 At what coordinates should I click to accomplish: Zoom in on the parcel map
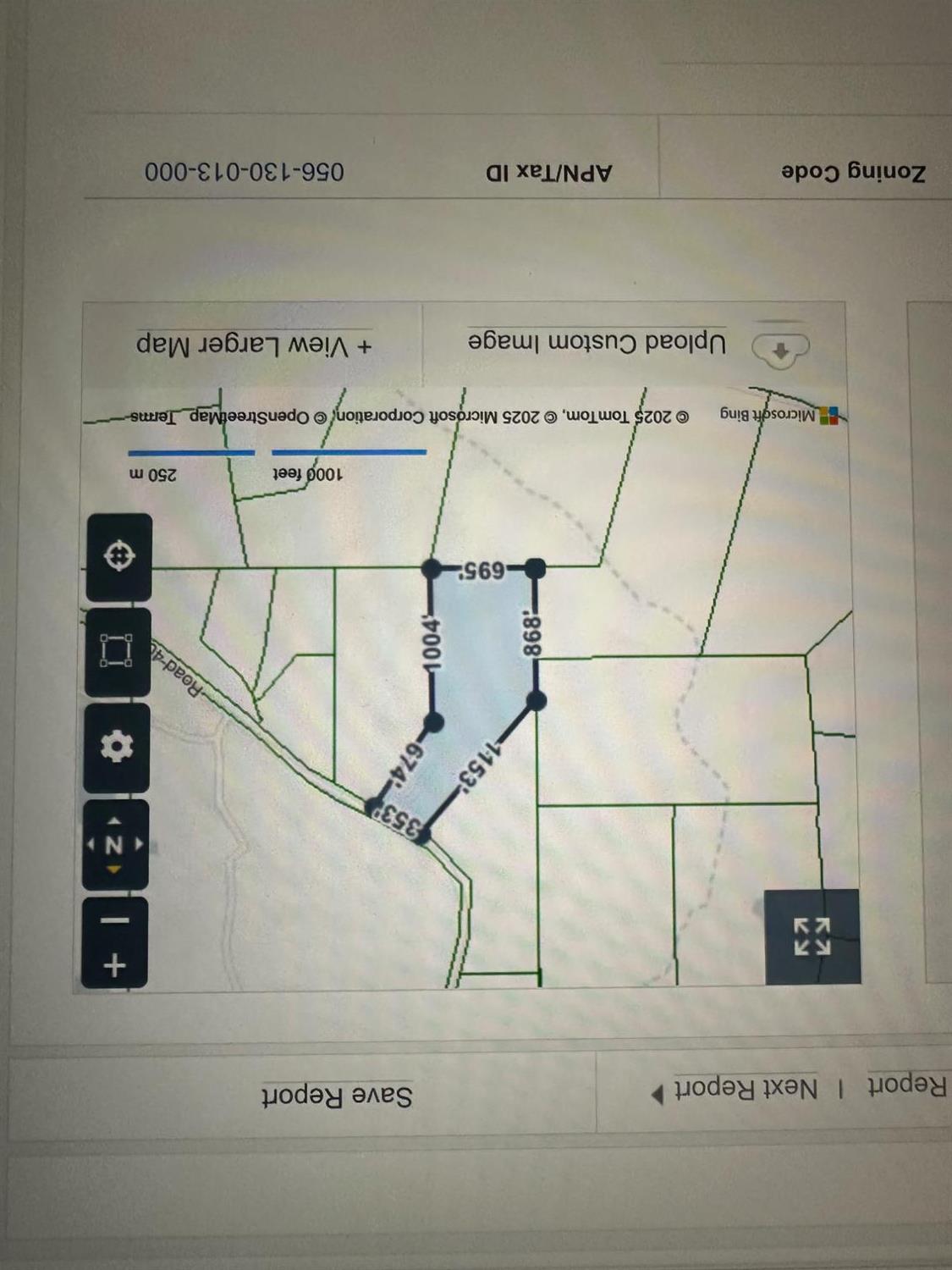[114, 964]
